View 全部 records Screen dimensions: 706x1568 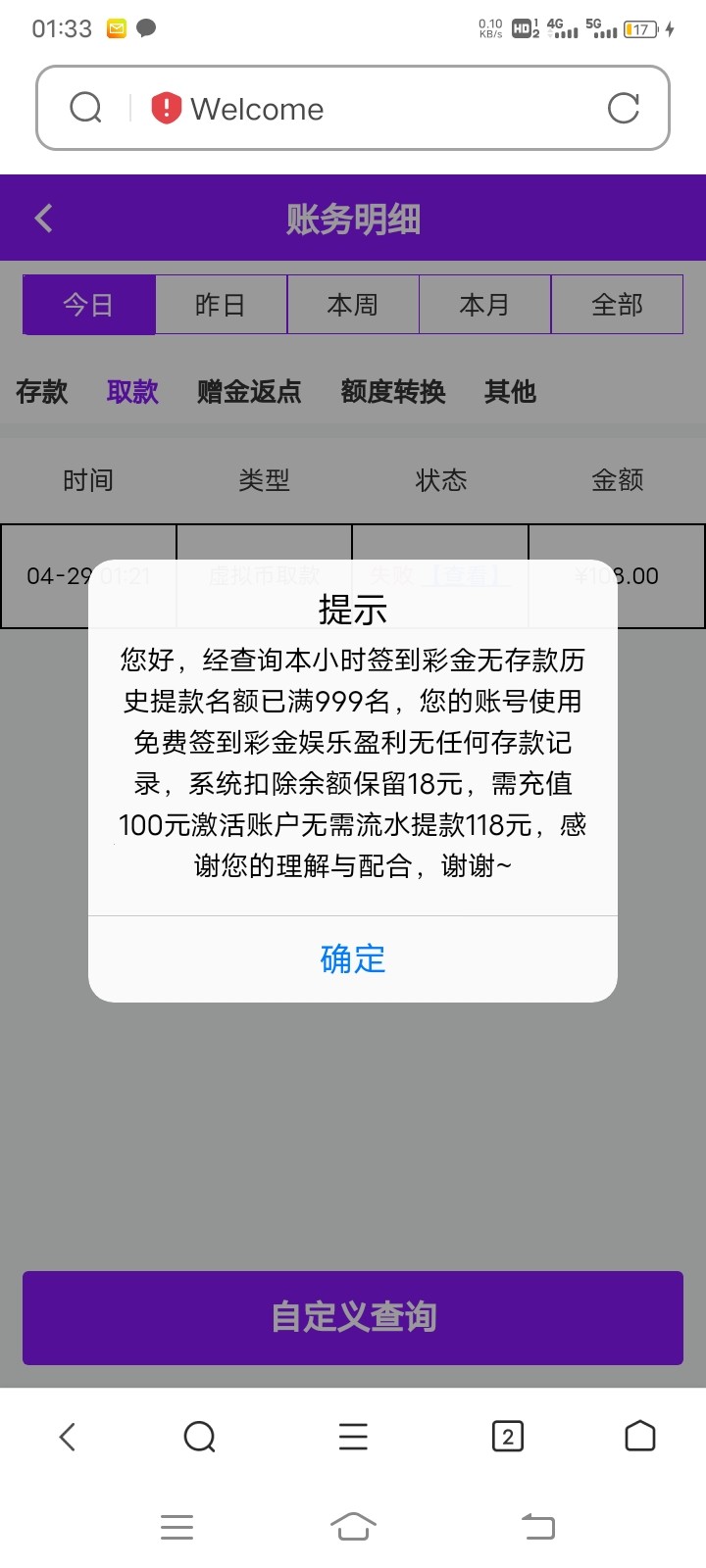click(x=617, y=305)
